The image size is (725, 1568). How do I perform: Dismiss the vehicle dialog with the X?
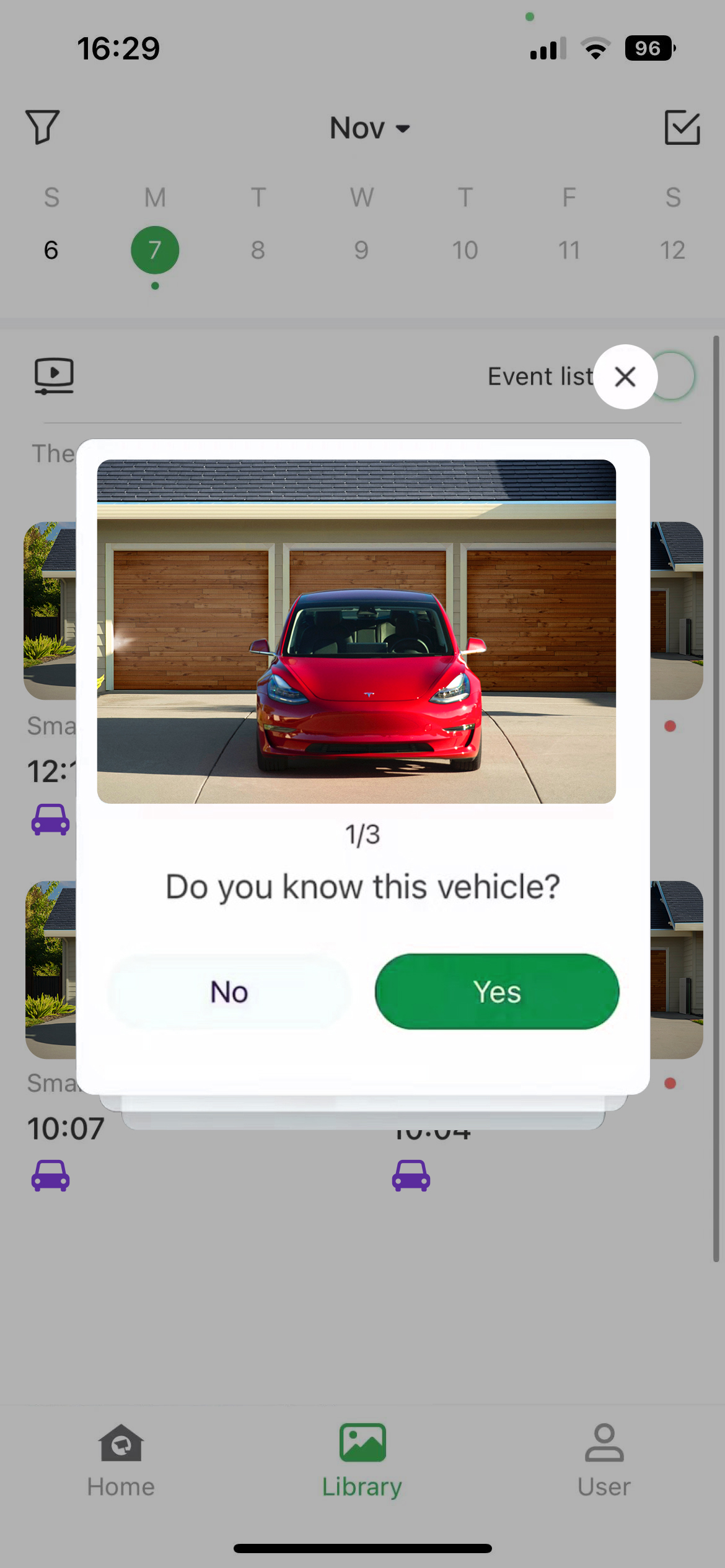pyautogui.click(x=625, y=377)
